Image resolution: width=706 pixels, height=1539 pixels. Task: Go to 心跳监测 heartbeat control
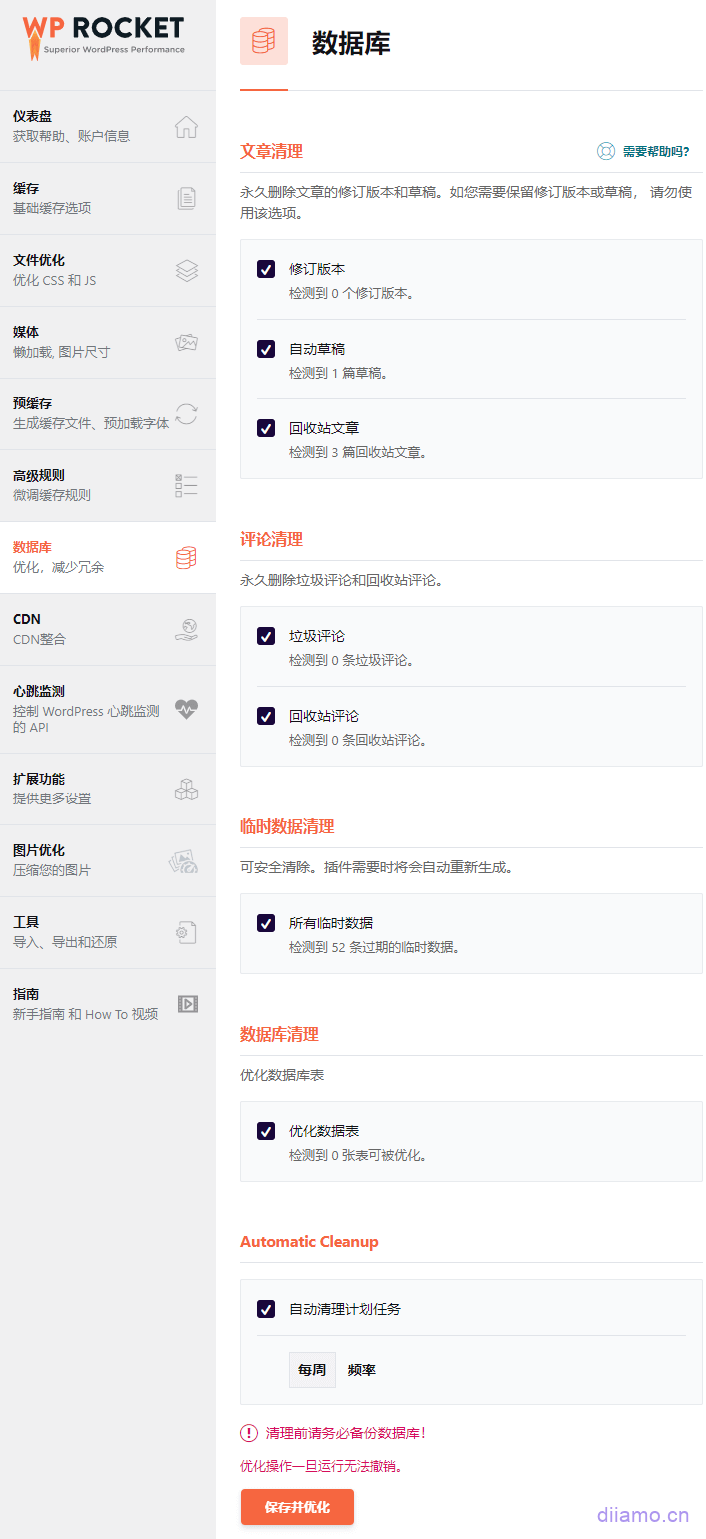[105, 709]
